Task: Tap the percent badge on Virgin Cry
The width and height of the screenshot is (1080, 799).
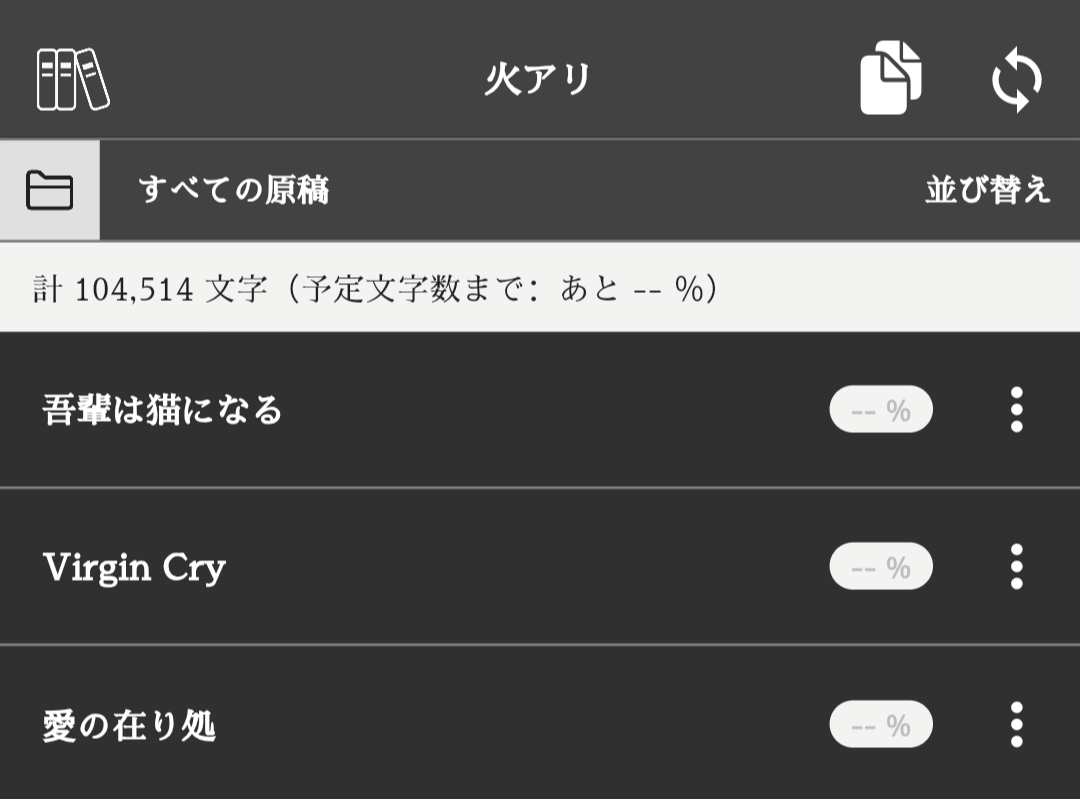Action: point(880,567)
